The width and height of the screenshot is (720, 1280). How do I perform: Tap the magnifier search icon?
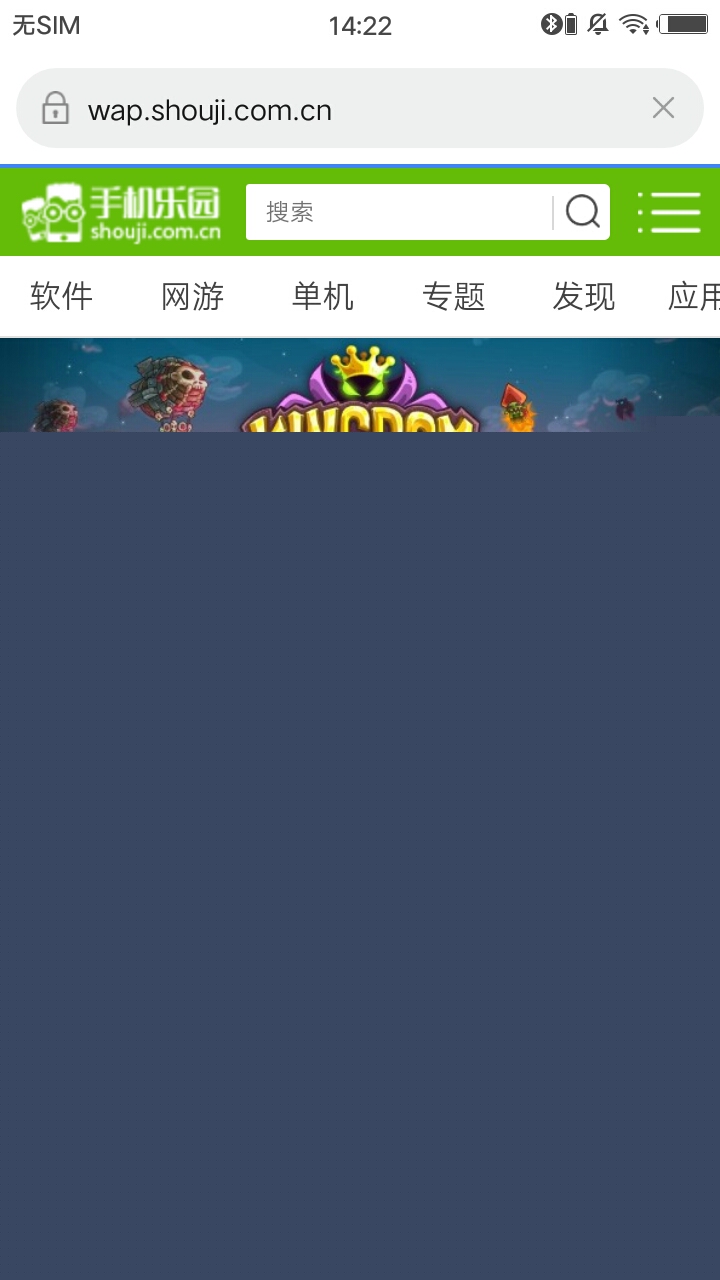coord(582,212)
